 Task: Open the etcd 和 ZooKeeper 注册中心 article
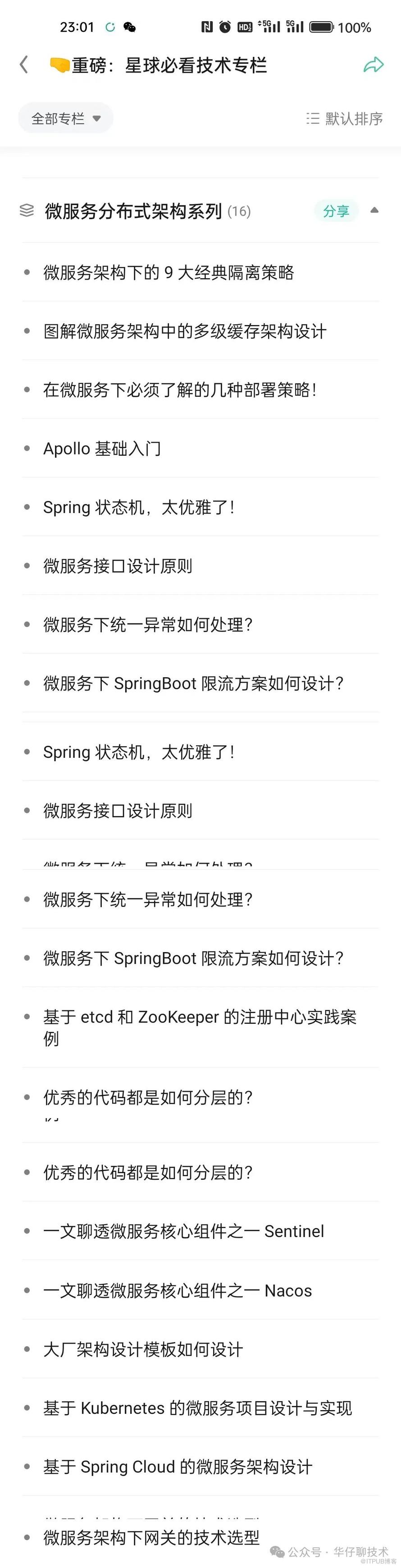[x=200, y=1027]
